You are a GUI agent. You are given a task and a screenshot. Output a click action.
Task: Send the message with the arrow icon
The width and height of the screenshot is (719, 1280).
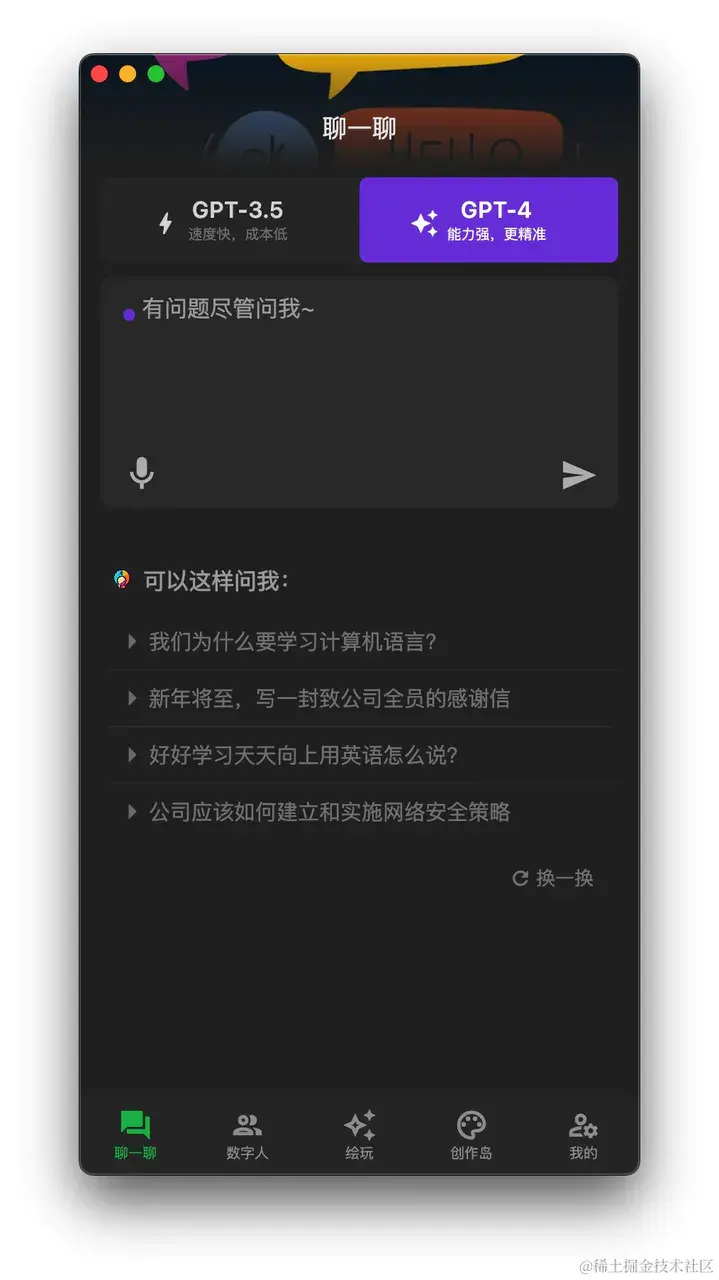pos(578,476)
